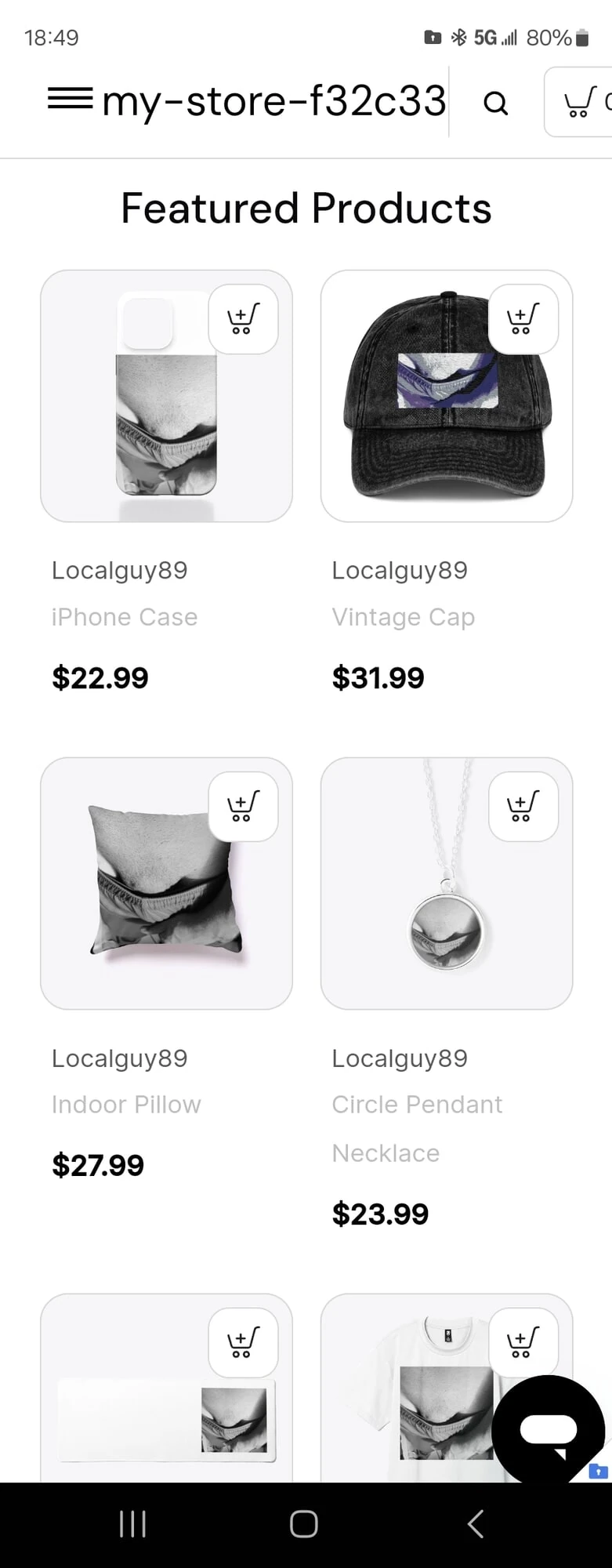Viewport: 612px width, 1568px height.
Task: Add the Vintage Cap to cart
Action: click(x=523, y=319)
